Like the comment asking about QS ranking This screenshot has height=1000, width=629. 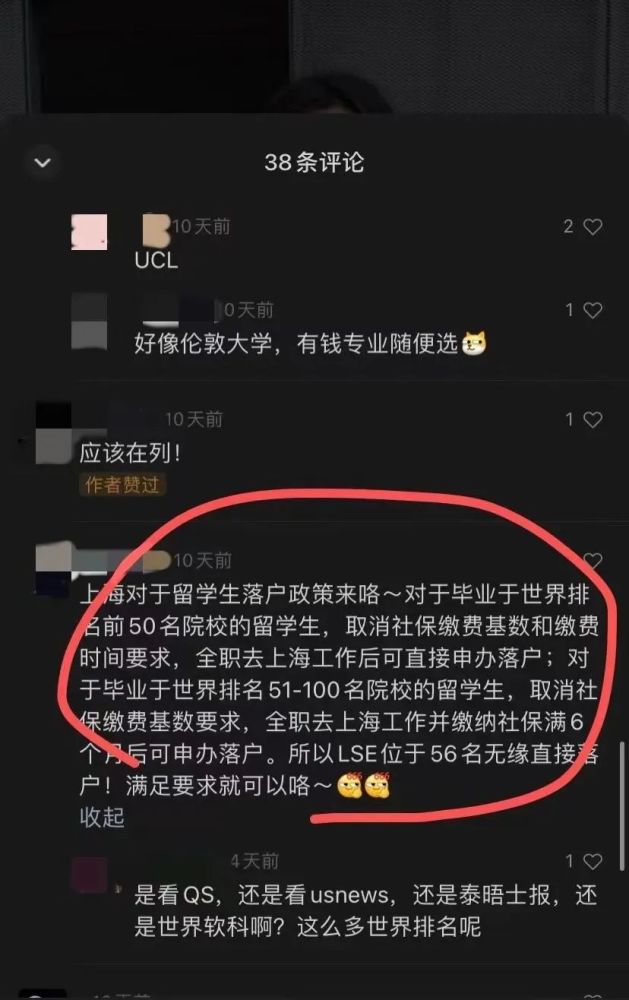[x=592, y=861]
